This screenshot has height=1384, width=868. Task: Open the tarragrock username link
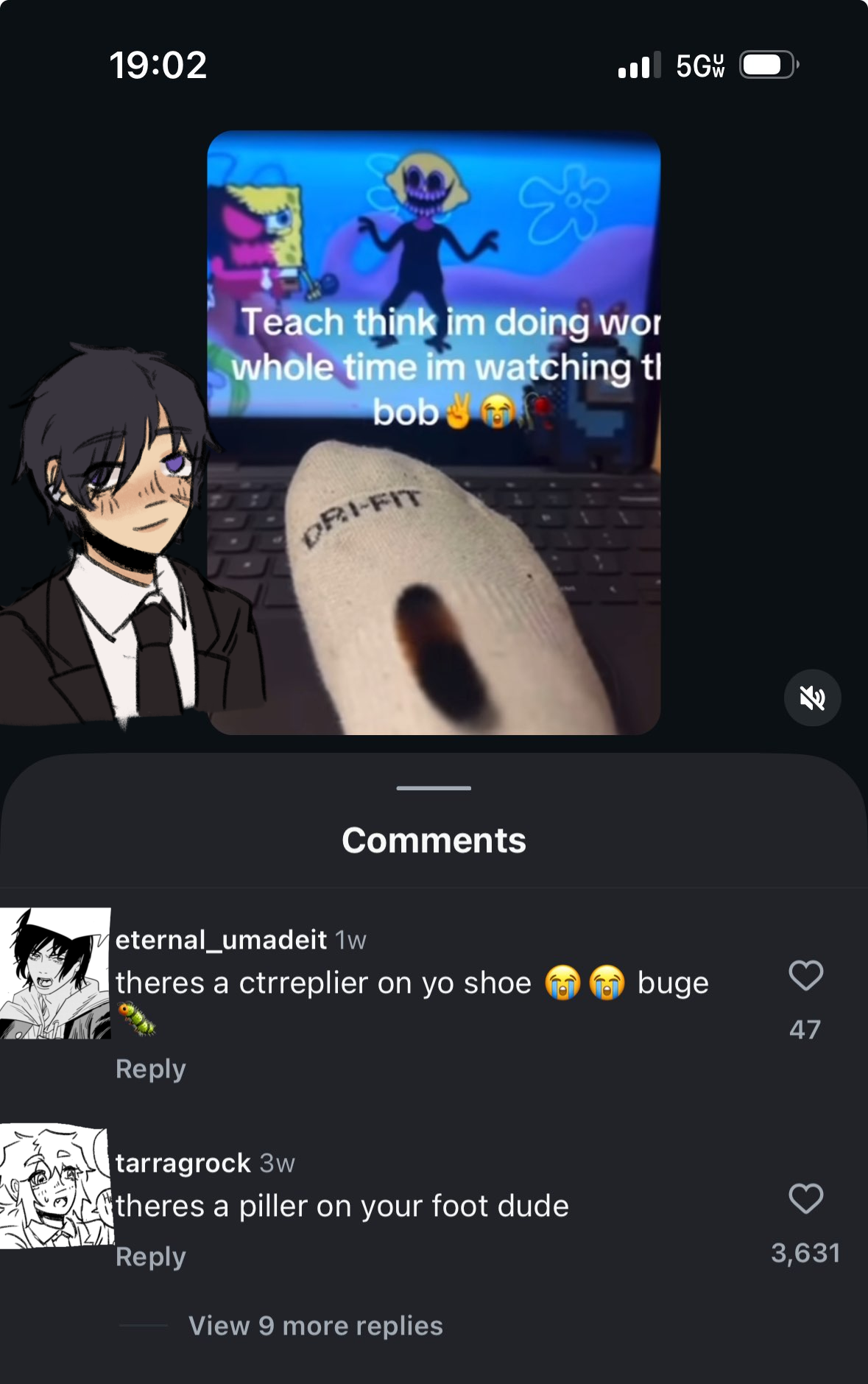(183, 1163)
